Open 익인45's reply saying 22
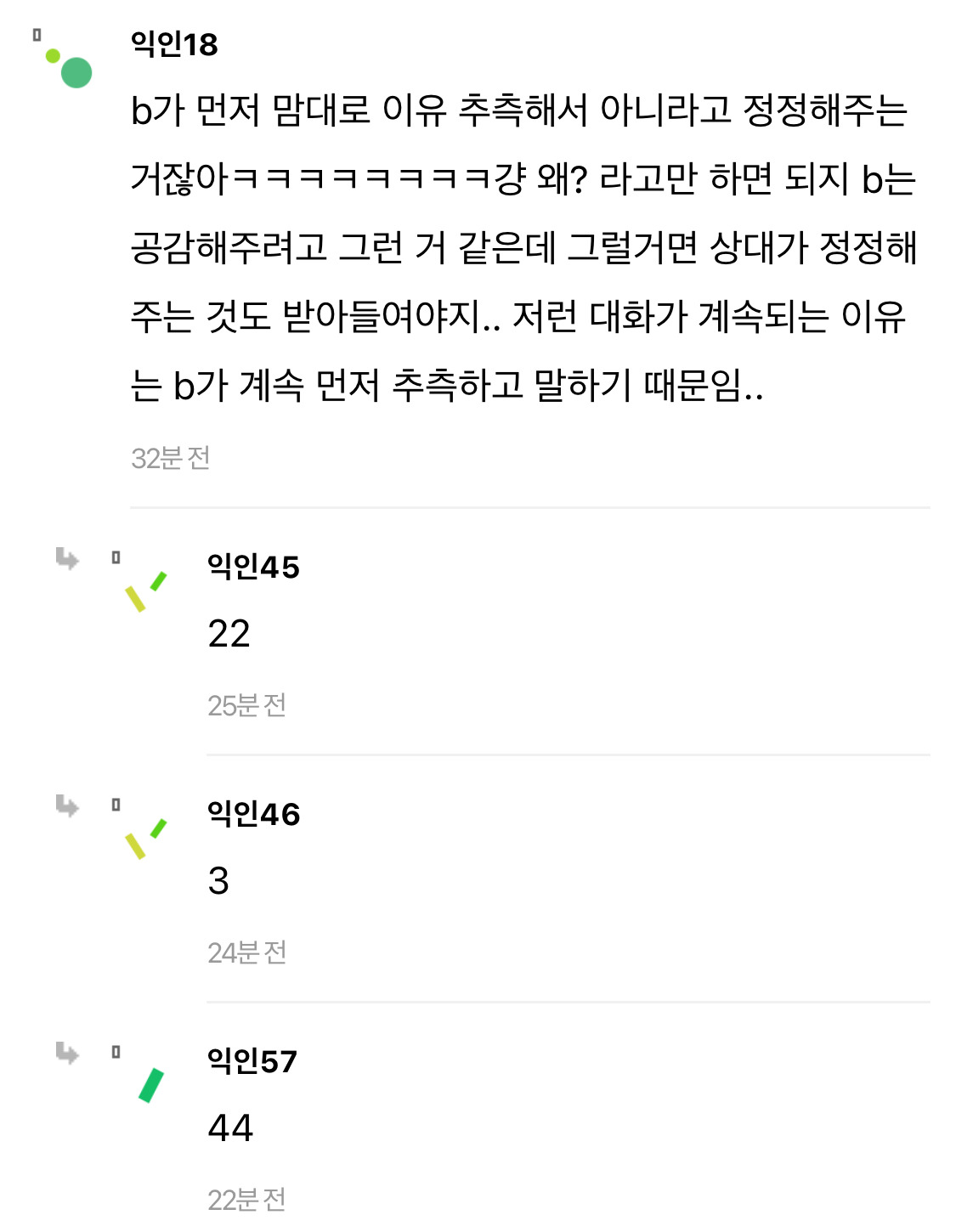This screenshot has height=1232, width=956. coord(229,634)
